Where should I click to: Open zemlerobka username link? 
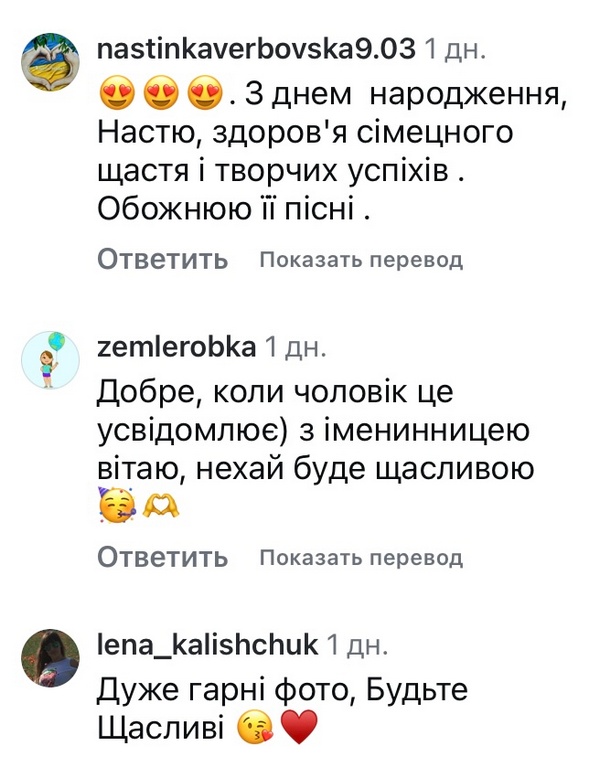click(177, 347)
